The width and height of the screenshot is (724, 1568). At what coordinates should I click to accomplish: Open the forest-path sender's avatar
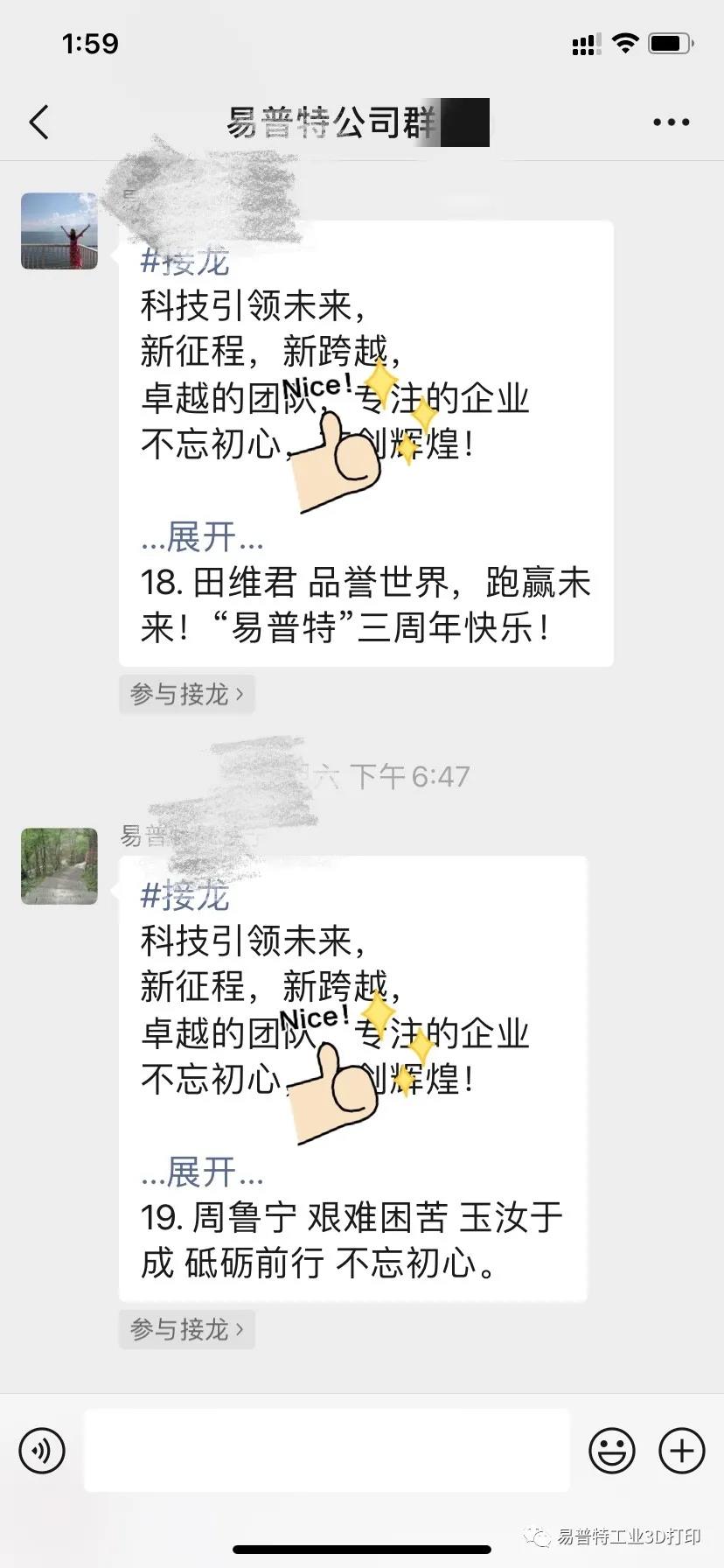[59, 866]
